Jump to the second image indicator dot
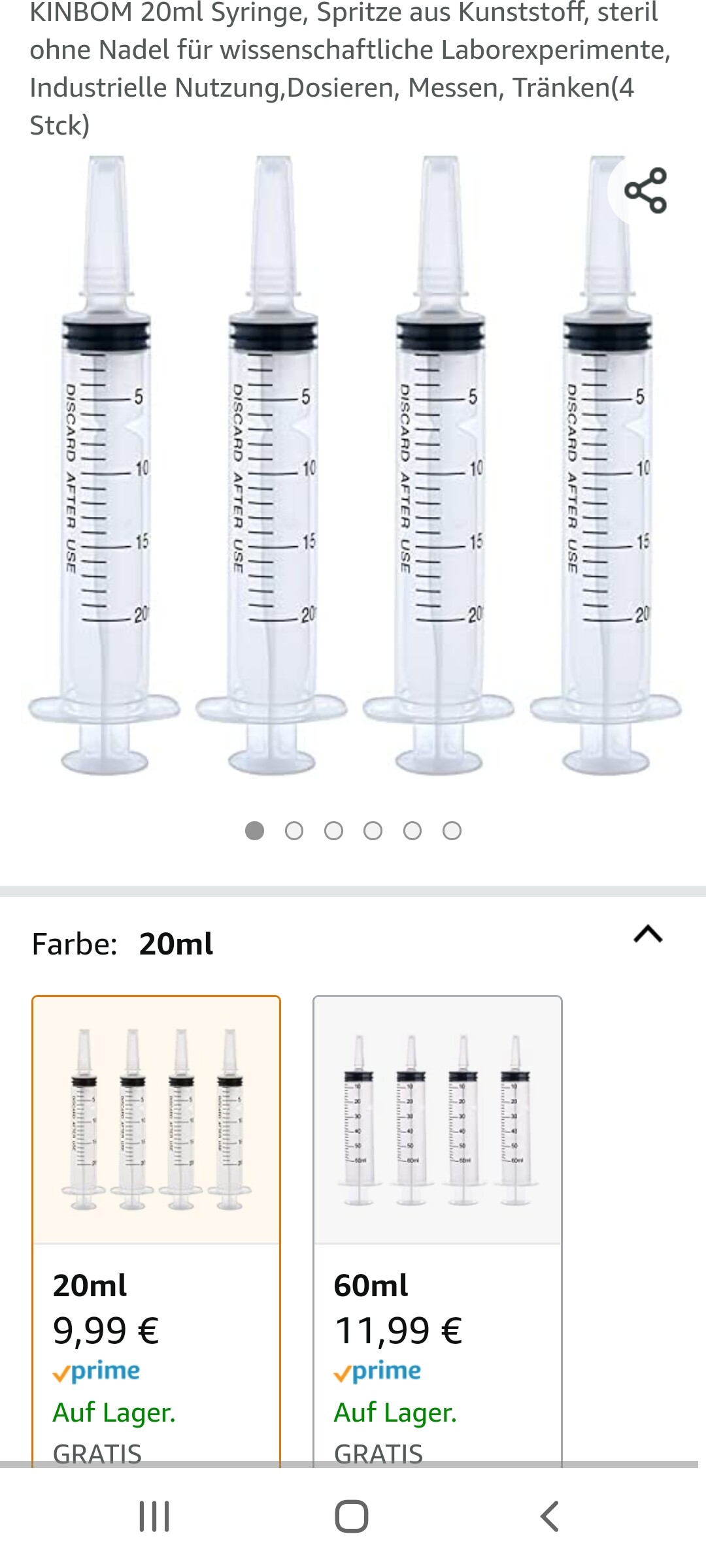 294,830
